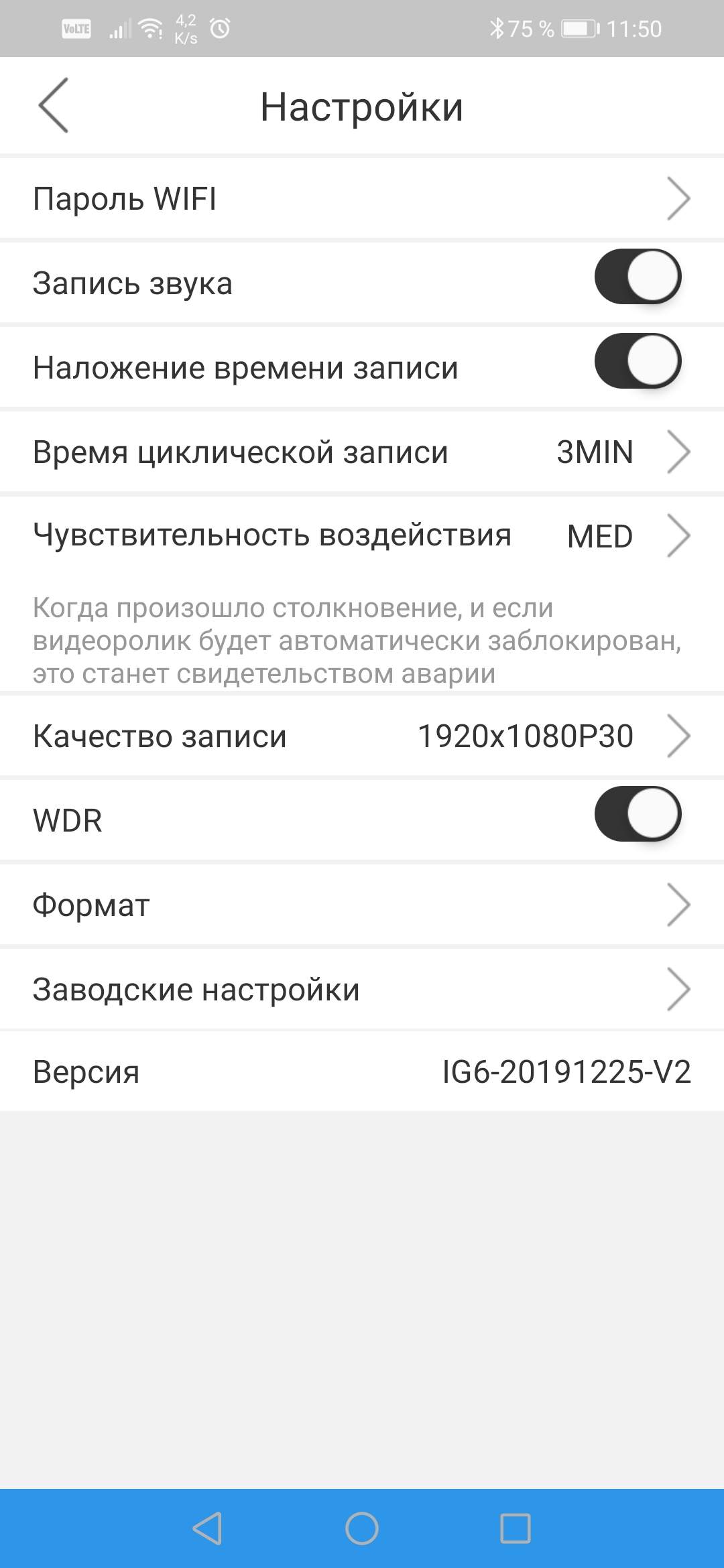Open recent apps from navigation bar
The height and width of the screenshot is (1568, 724).
516,1528
